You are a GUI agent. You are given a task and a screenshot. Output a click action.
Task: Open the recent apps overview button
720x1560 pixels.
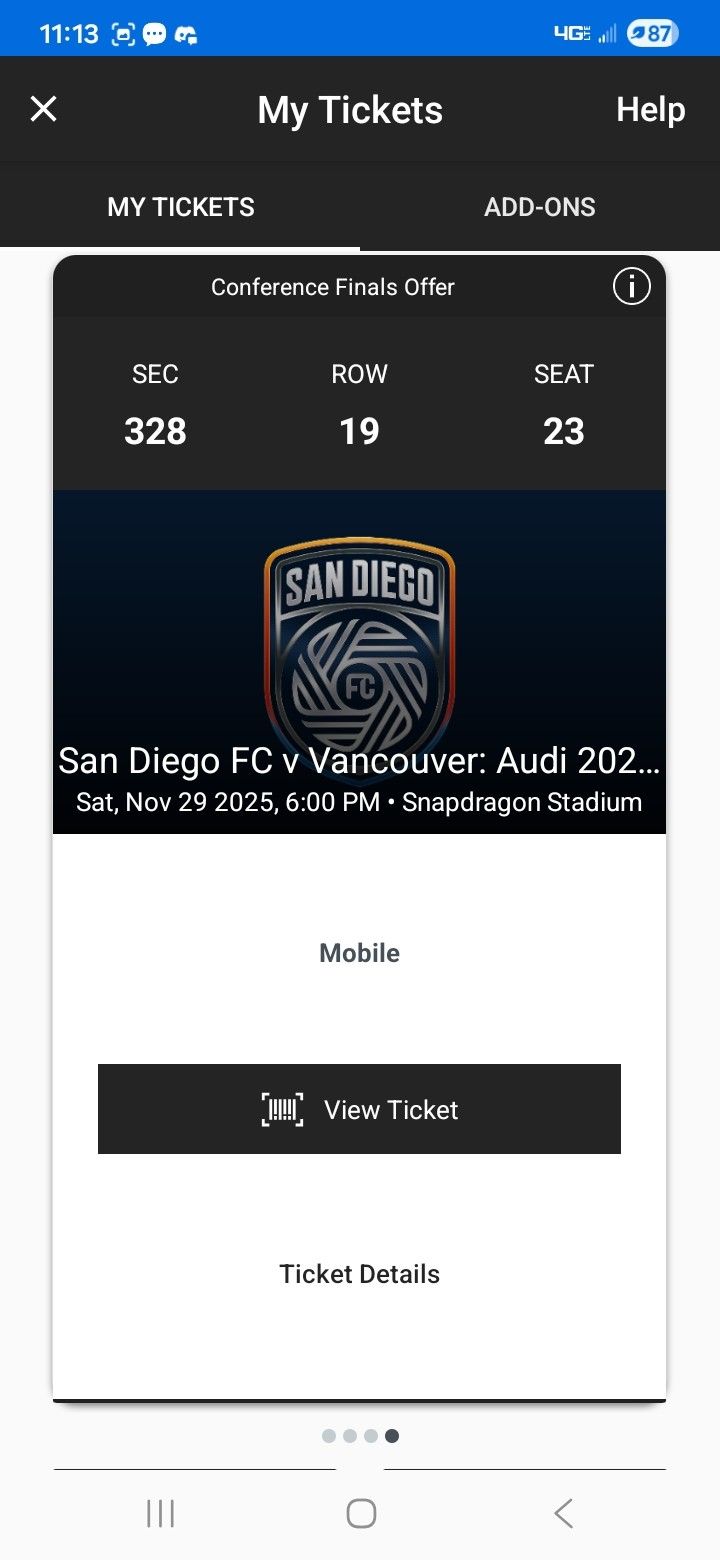click(160, 1513)
